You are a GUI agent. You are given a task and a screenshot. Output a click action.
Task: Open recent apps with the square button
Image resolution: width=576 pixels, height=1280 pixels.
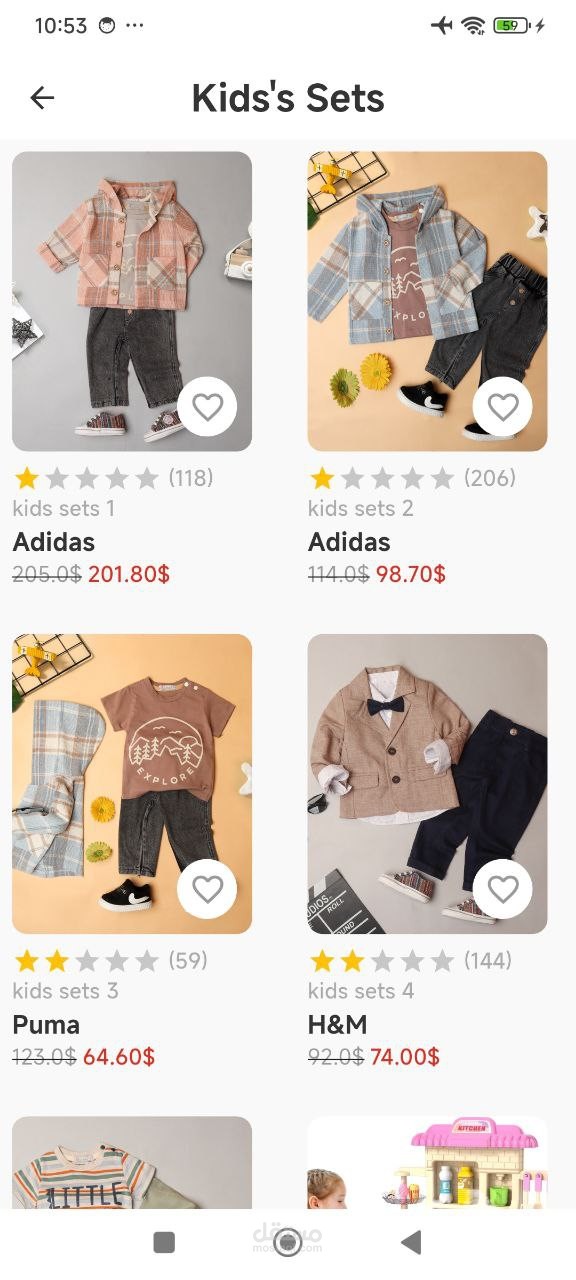(164, 1242)
